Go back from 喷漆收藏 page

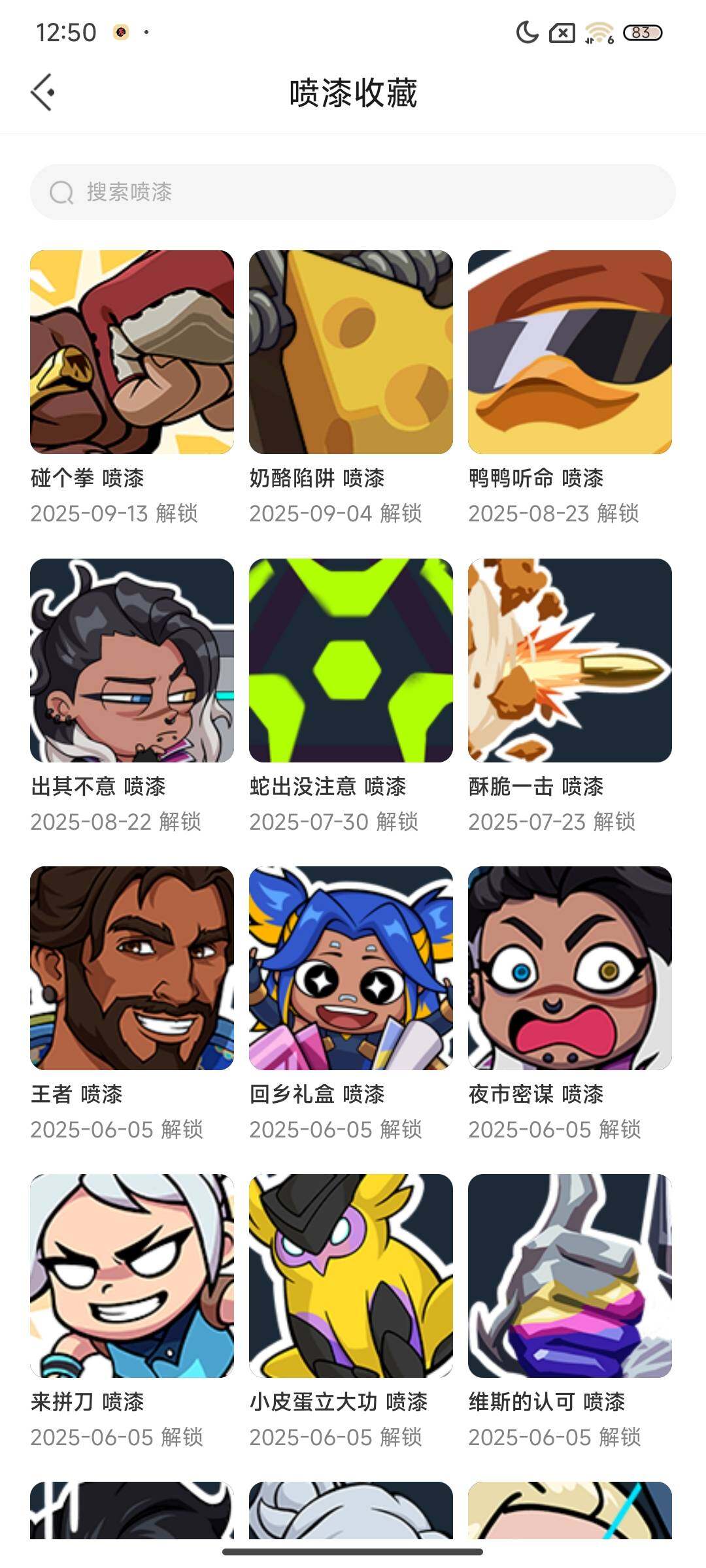tap(43, 92)
